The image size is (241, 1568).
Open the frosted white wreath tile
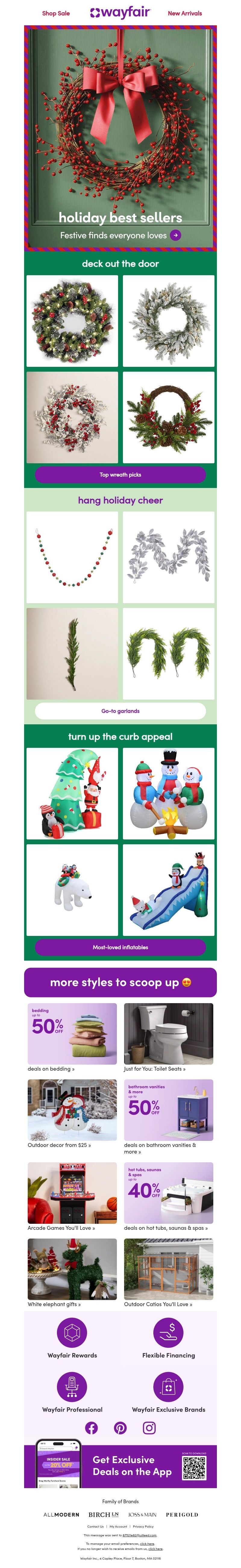169,321
